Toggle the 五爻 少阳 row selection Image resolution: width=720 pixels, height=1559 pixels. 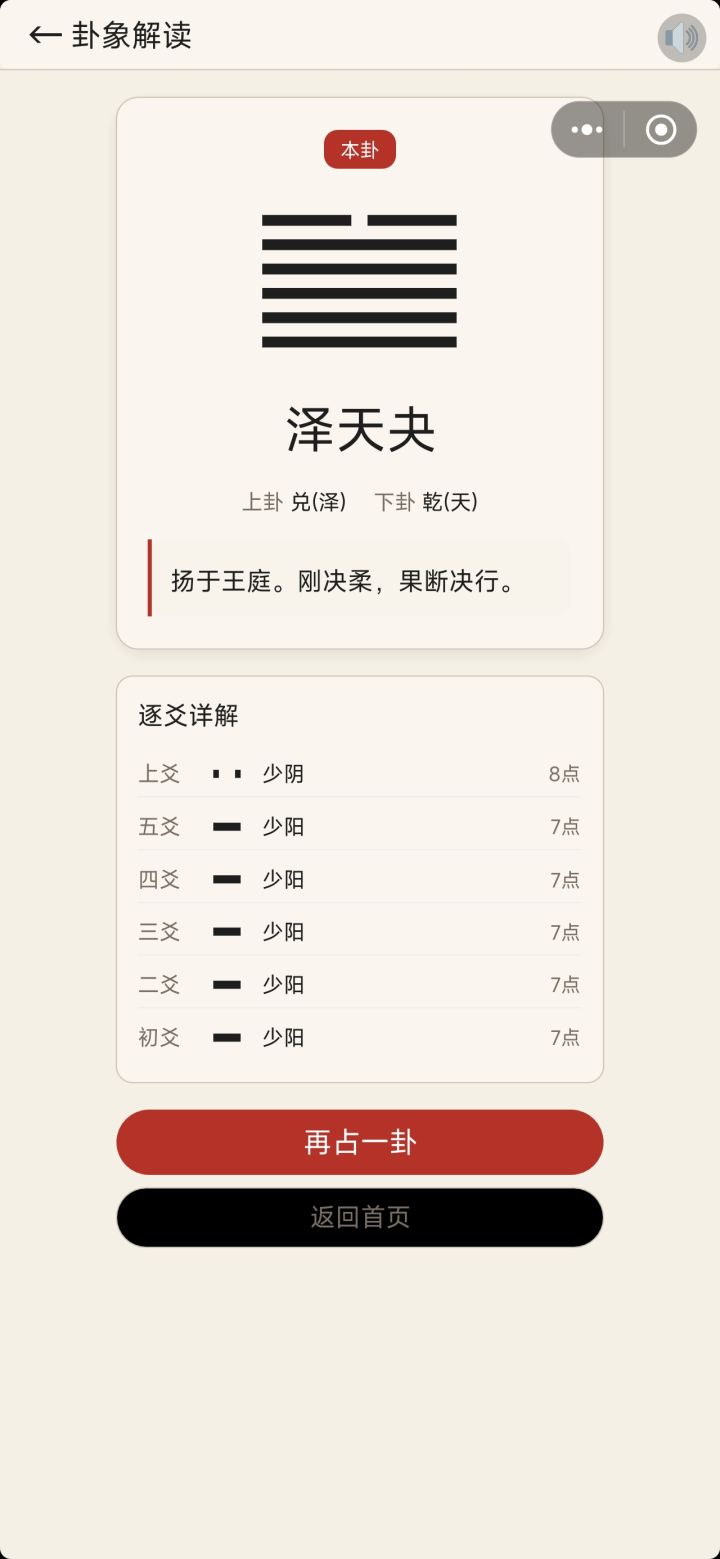[359, 826]
